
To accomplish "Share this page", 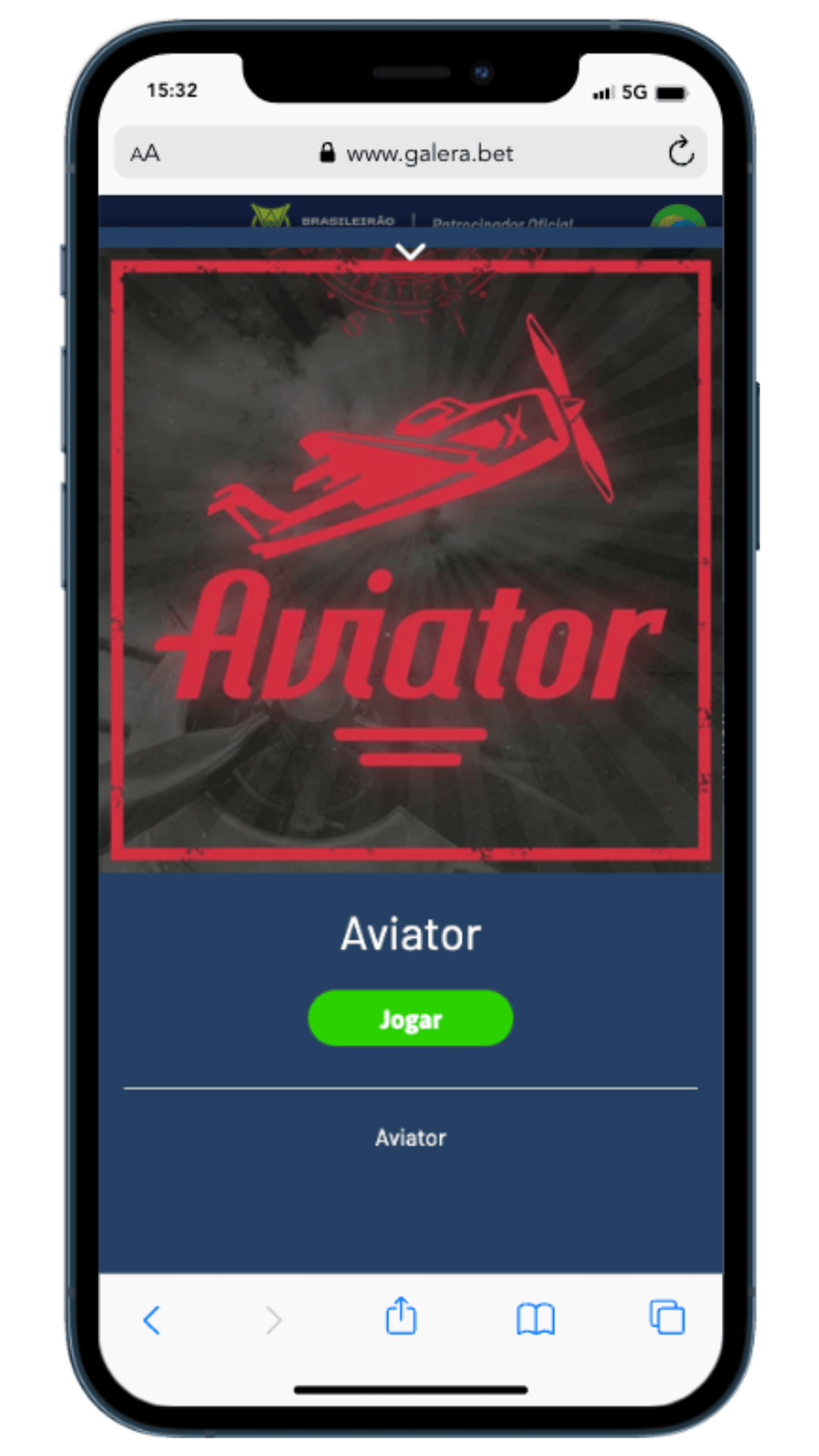I will [x=401, y=1316].
